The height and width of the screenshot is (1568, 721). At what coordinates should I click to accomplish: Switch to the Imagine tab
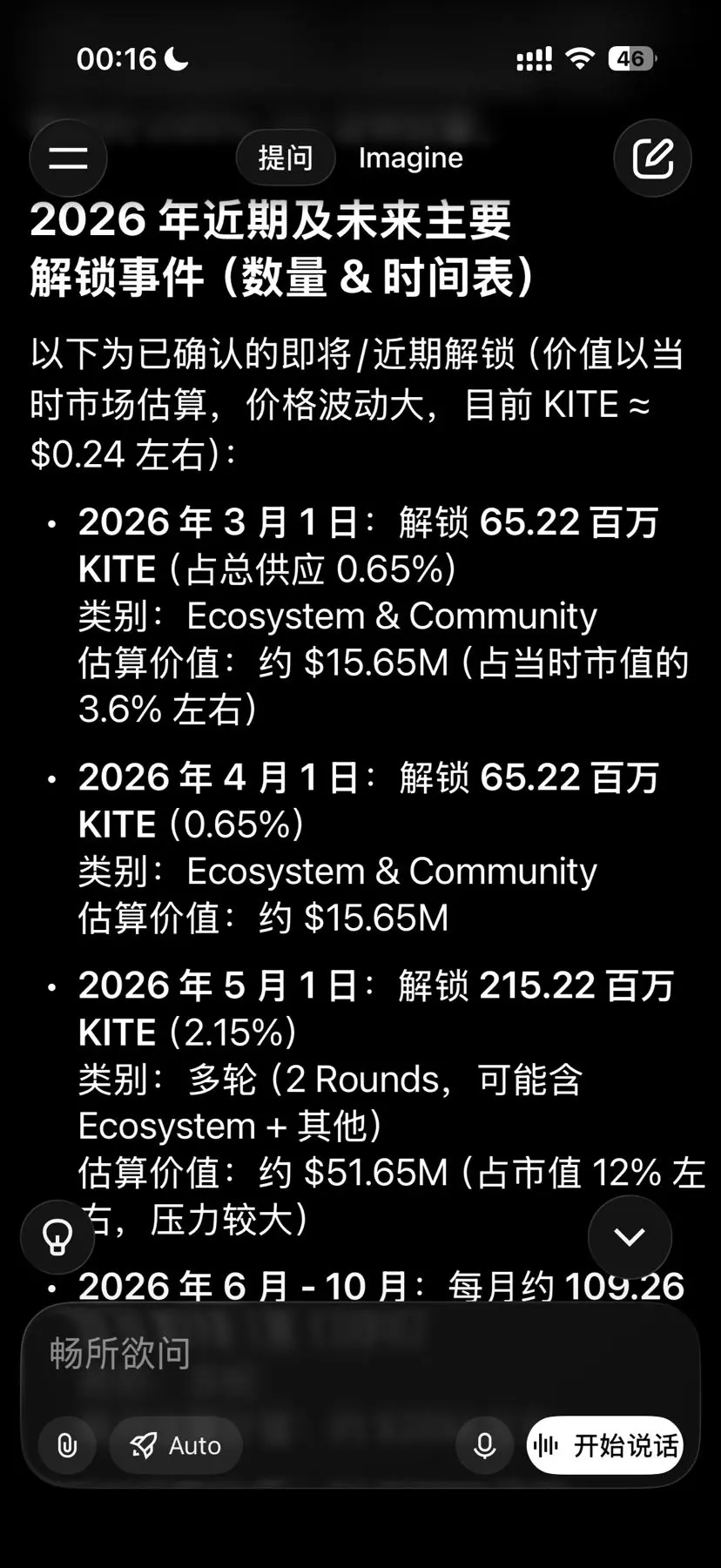(x=410, y=158)
